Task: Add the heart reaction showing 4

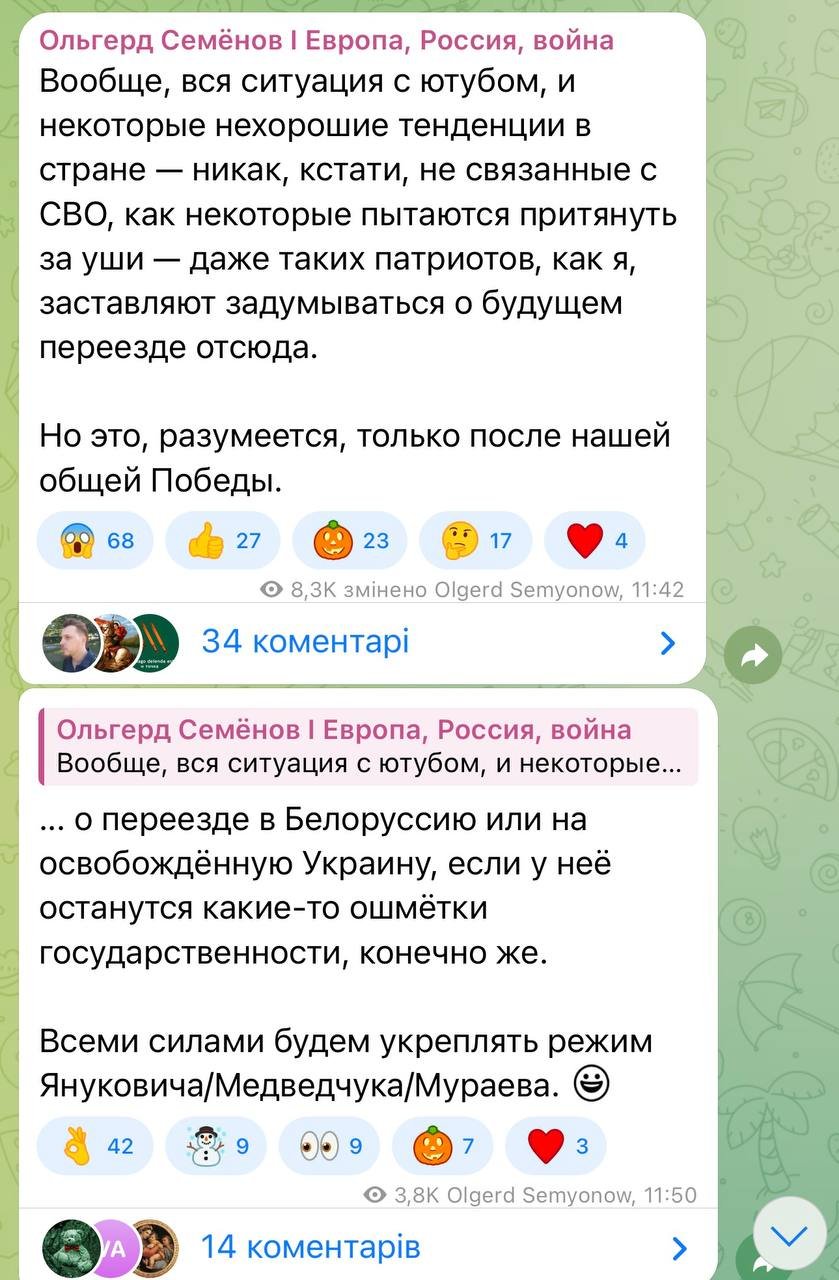Action: coord(595,541)
